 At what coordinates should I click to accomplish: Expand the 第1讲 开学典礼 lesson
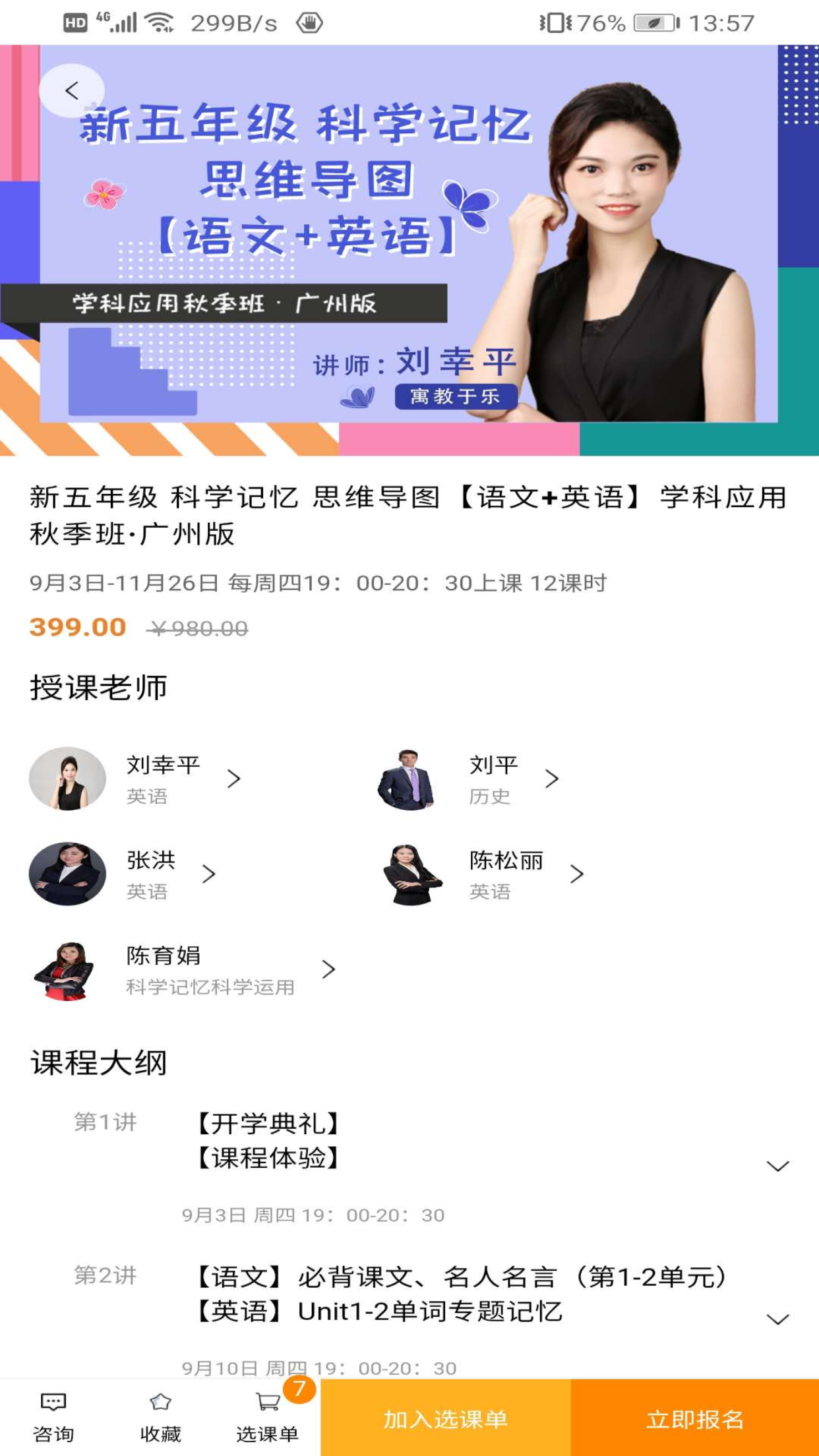click(x=777, y=1166)
